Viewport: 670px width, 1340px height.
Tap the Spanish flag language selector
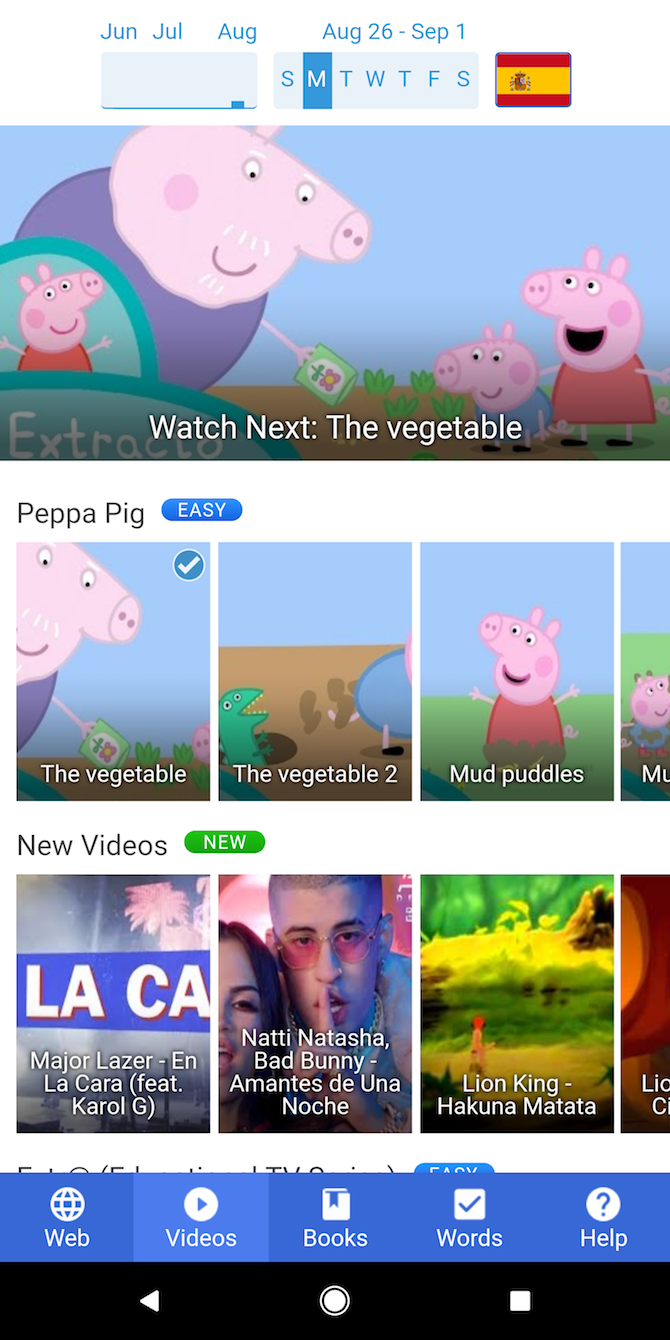(533, 80)
